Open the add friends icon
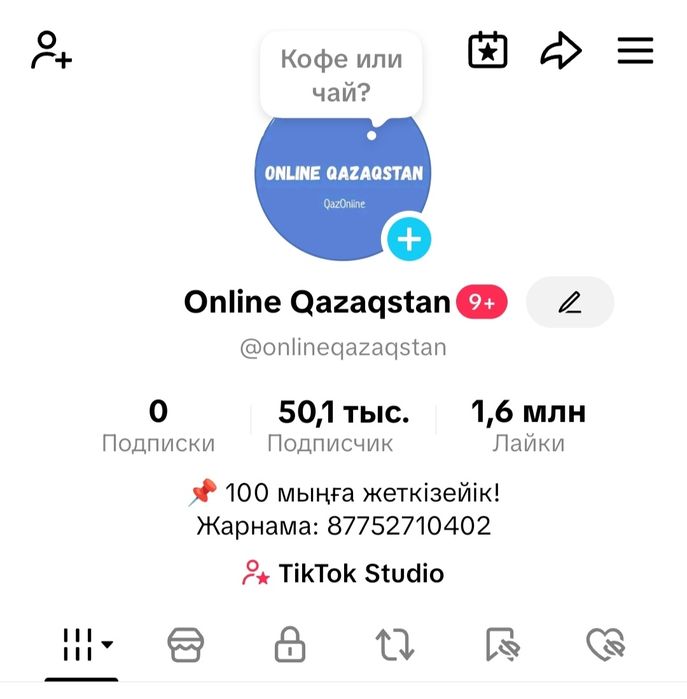Screen dimensions: 687x699 point(51,50)
